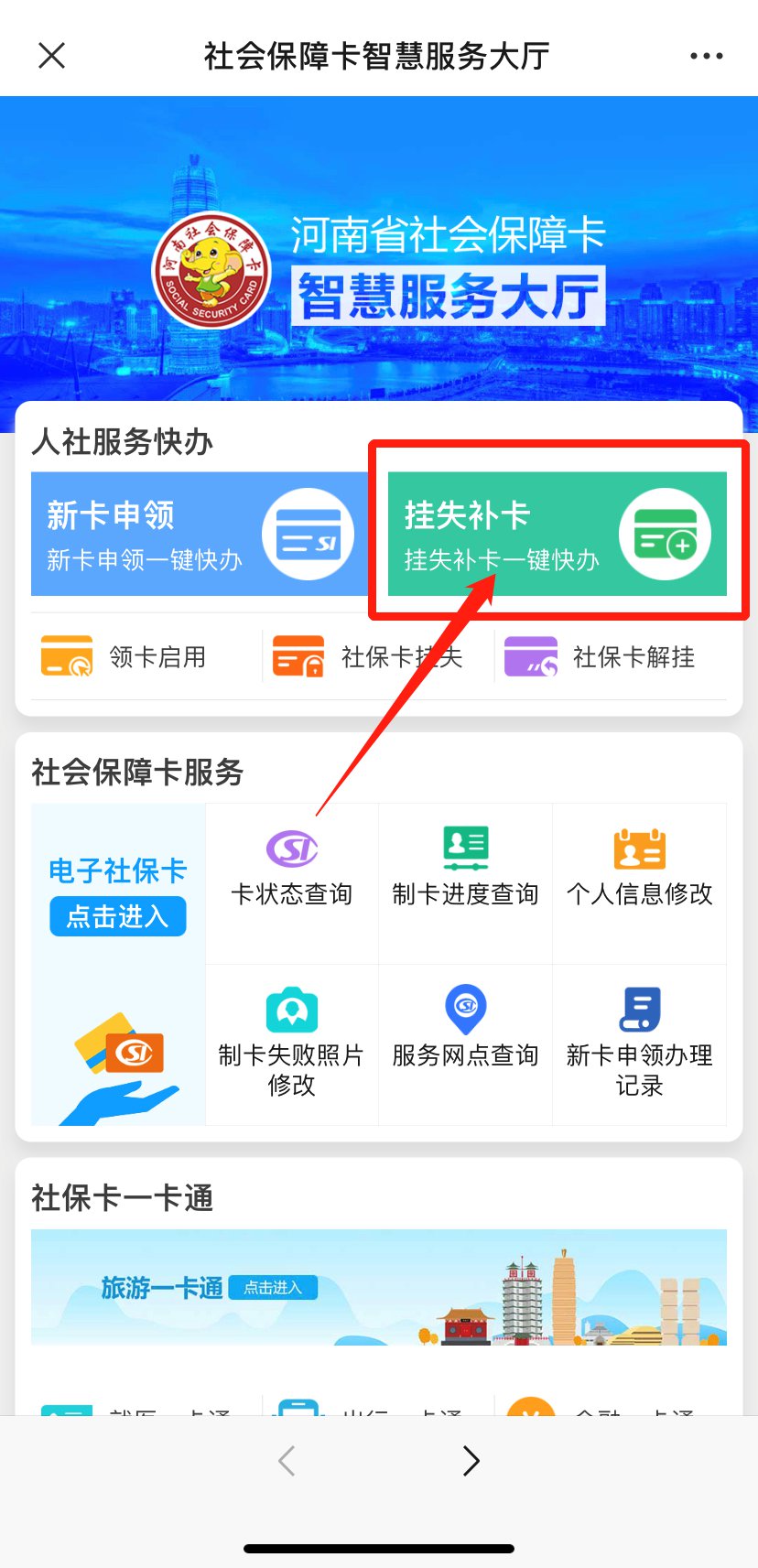The width and height of the screenshot is (758, 1568).
Task: Open 领卡启用 service
Action: coord(125,657)
